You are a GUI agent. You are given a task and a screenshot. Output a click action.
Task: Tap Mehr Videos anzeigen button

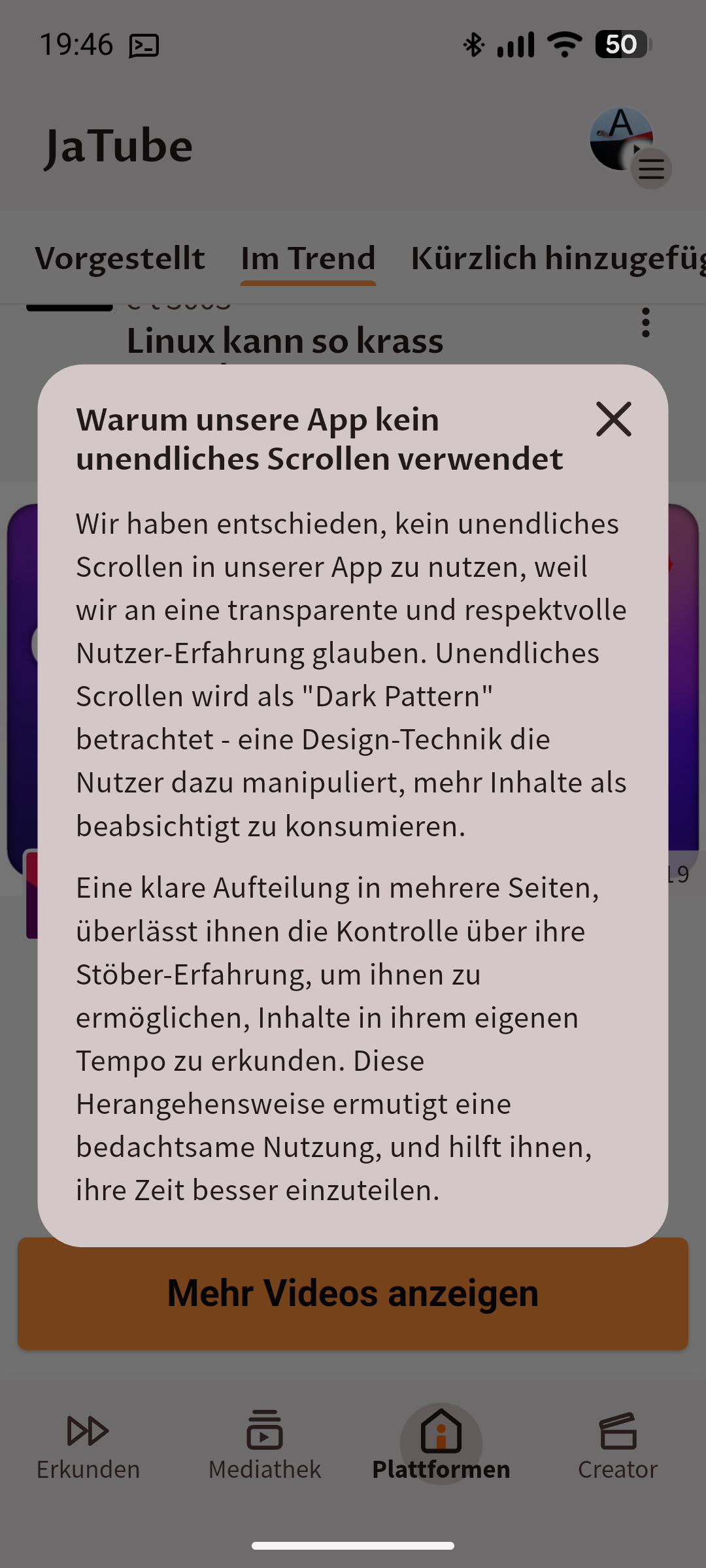pyautogui.click(x=353, y=1294)
